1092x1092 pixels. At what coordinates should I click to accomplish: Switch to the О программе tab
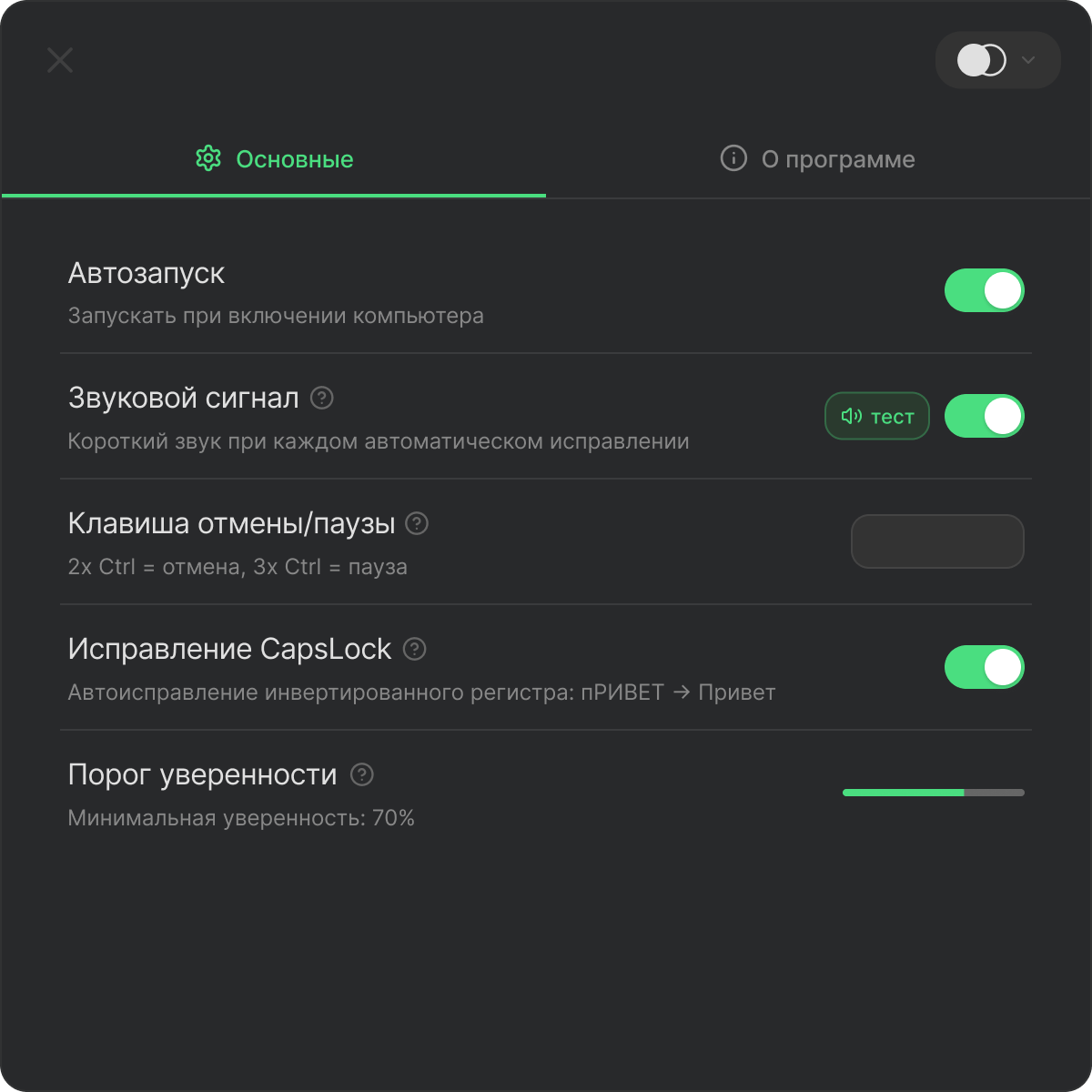pyautogui.click(x=817, y=159)
